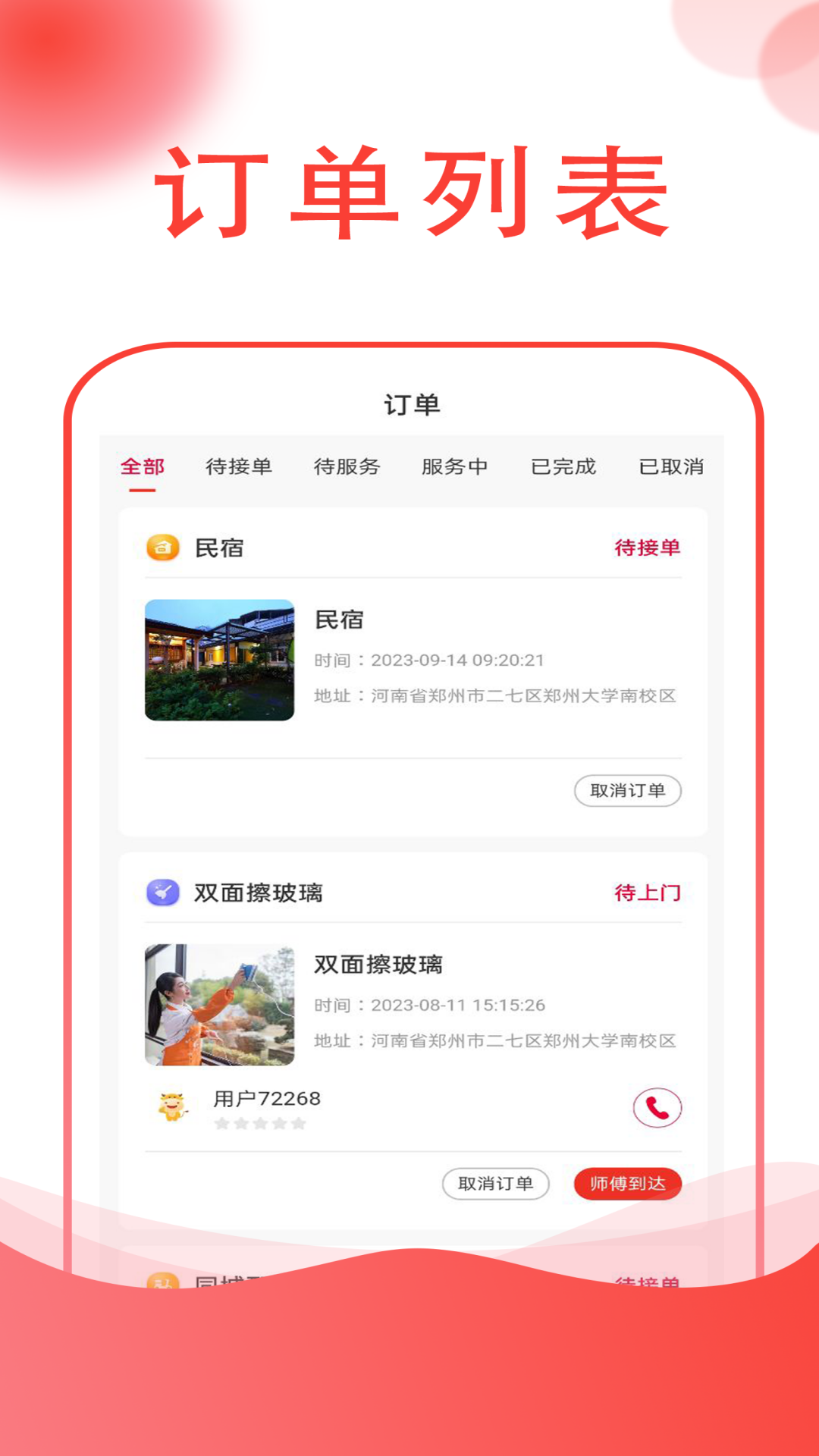Screen dimensions: 819x1456
Task: Click the 双面擦玻璃 cleaning service icon
Action: 163,893
